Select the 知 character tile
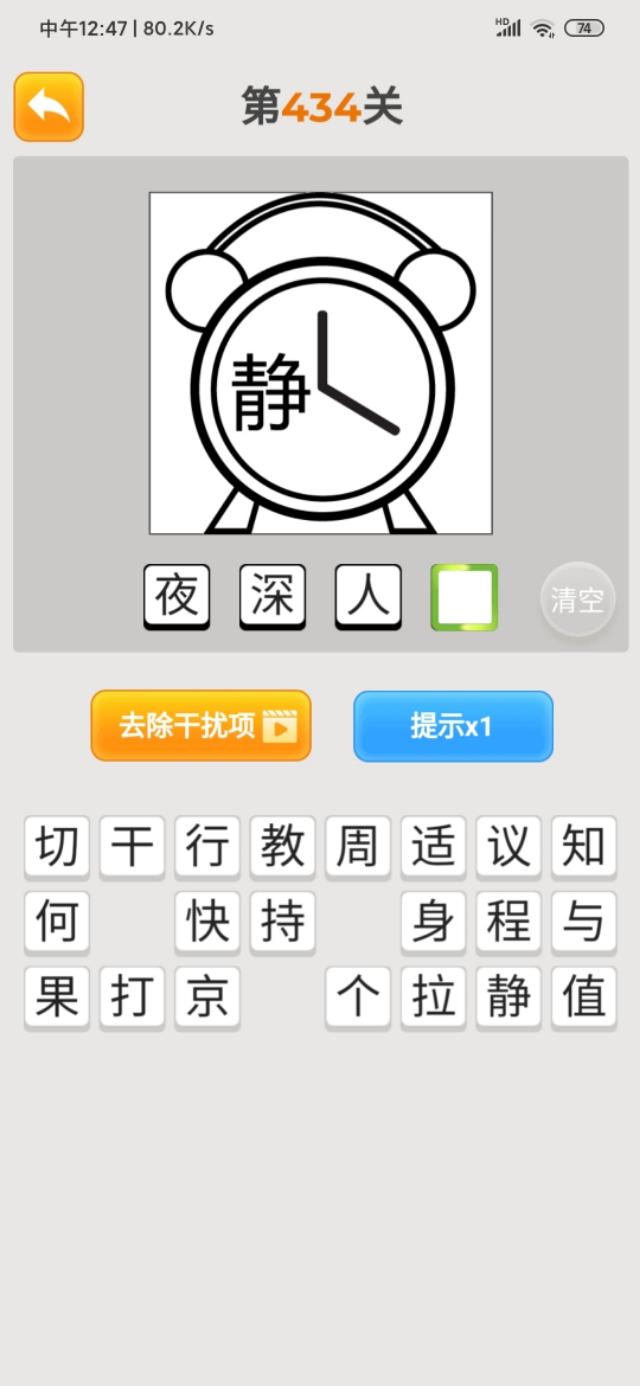The height and width of the screenshot is (1386, 640). [x=584, y=847]
